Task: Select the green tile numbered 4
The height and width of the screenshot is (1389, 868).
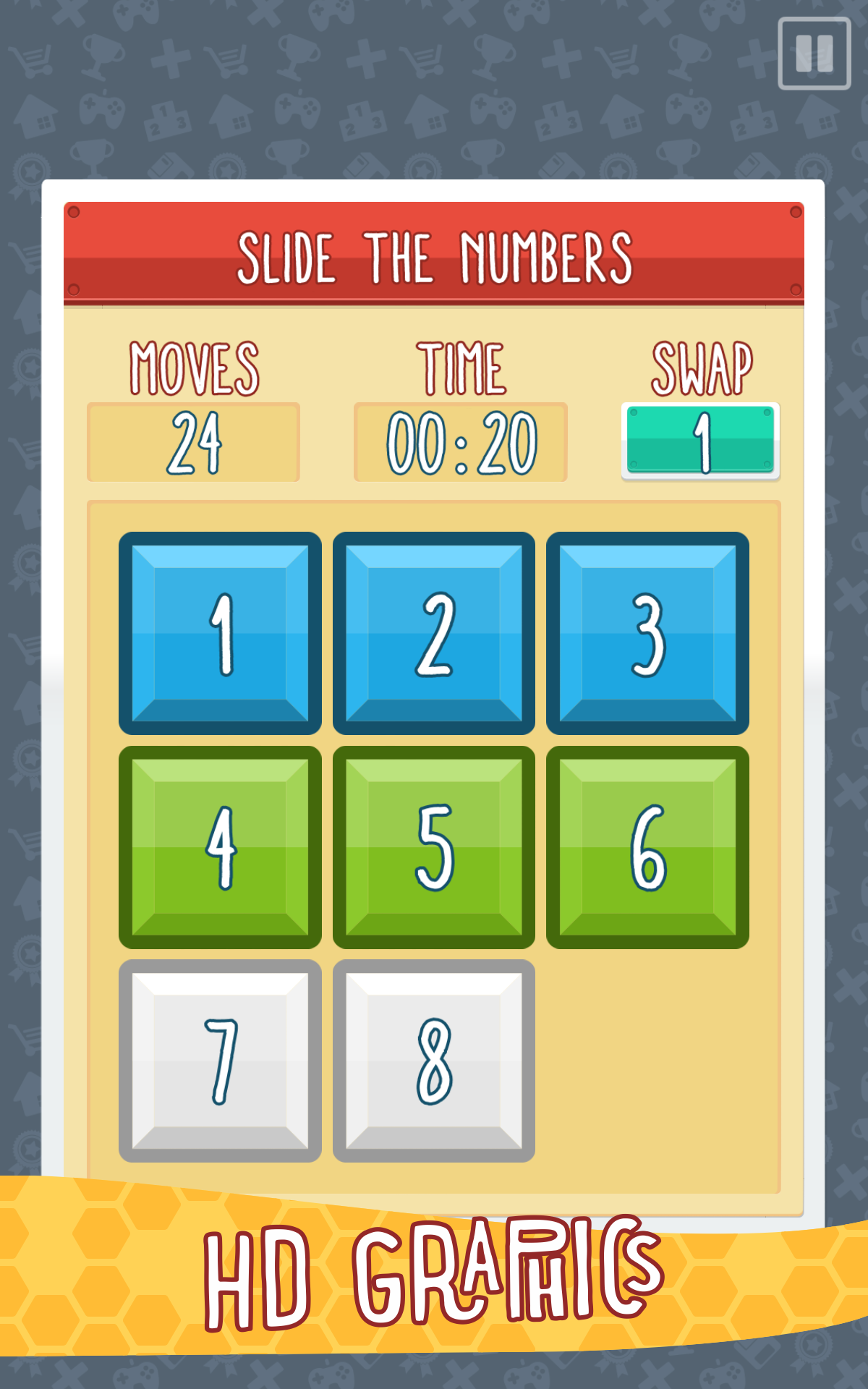Action: 218,846
